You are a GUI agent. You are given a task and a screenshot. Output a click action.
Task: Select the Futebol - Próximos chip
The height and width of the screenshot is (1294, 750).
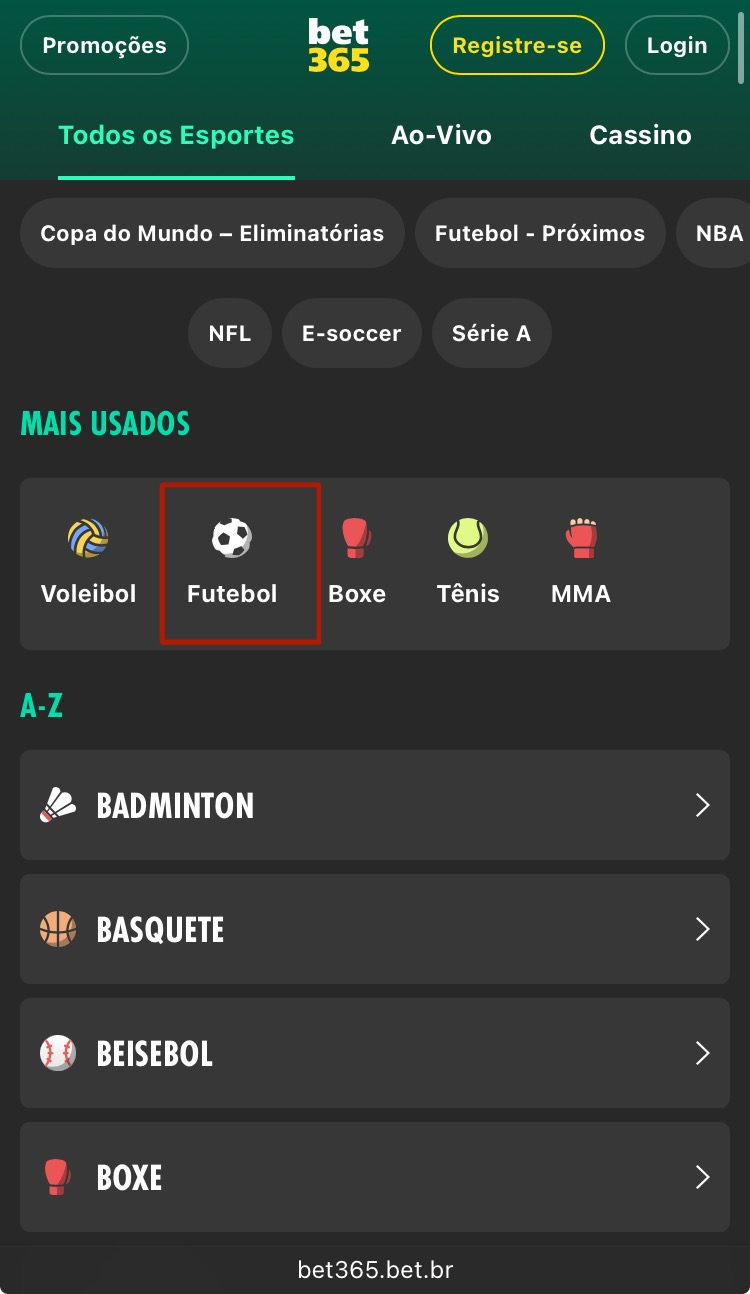tap(539, 233)
